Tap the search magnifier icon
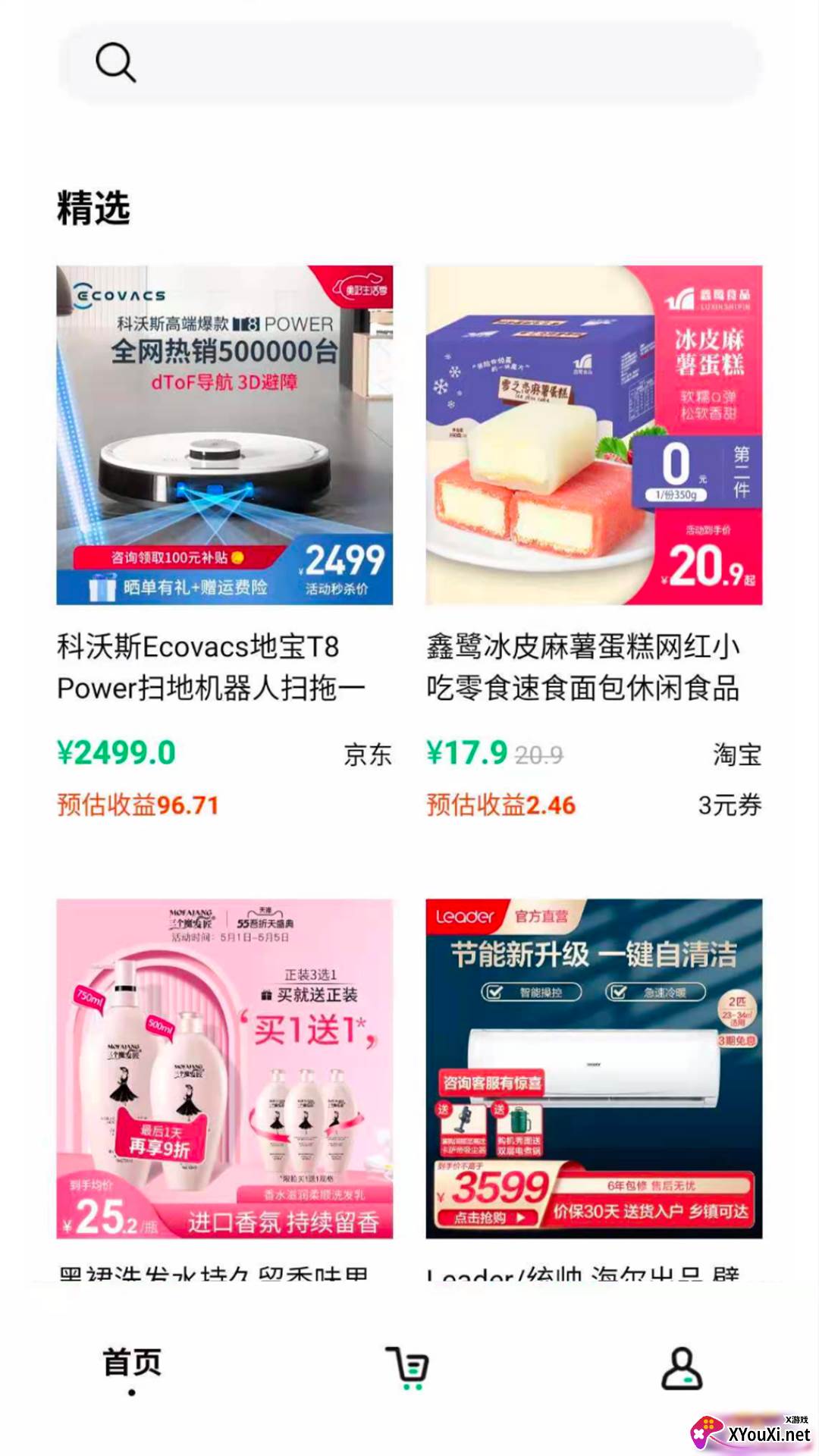The image size is (819, 1456). coord(115,64)
